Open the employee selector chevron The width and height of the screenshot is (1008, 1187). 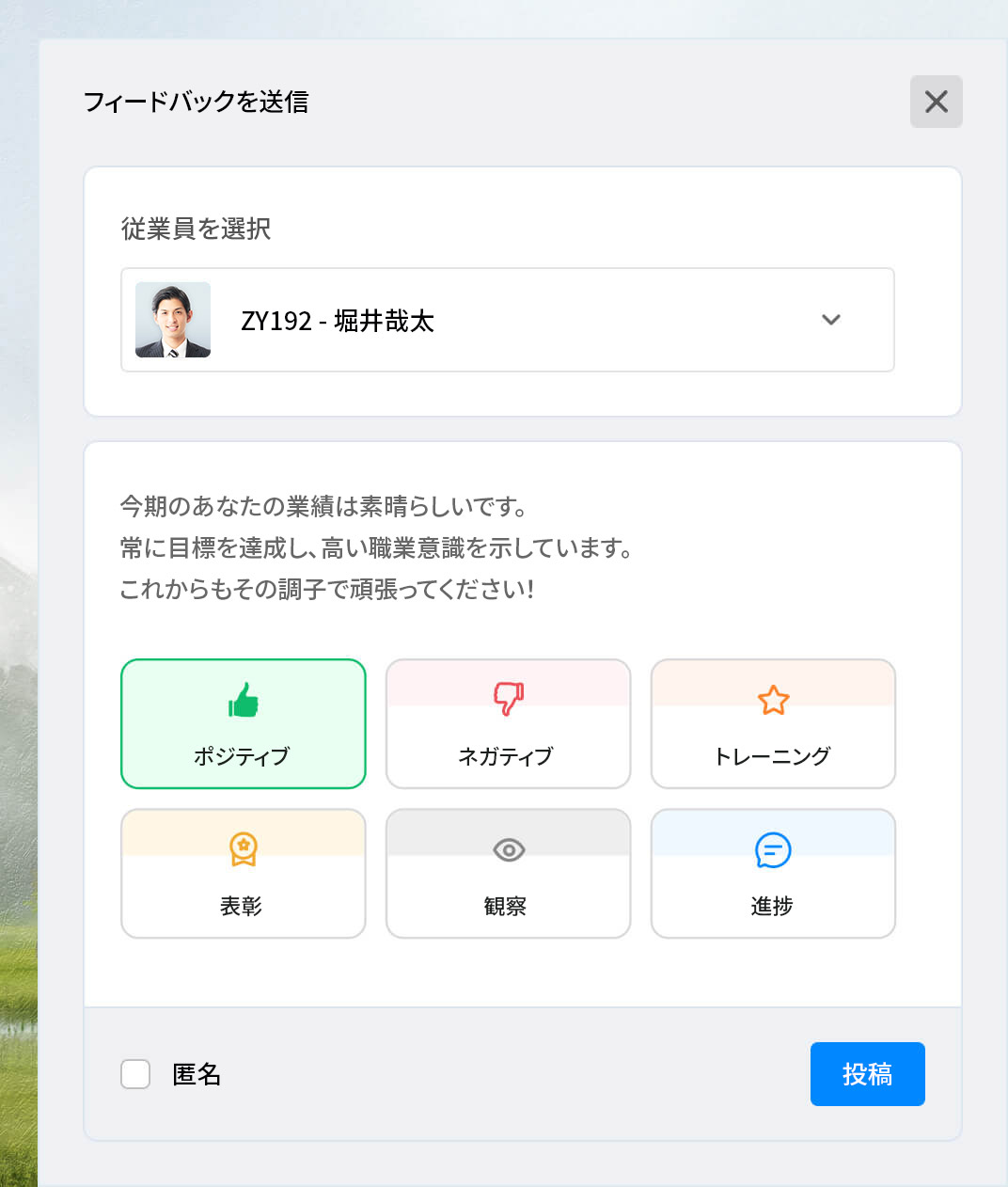[831, 320]
